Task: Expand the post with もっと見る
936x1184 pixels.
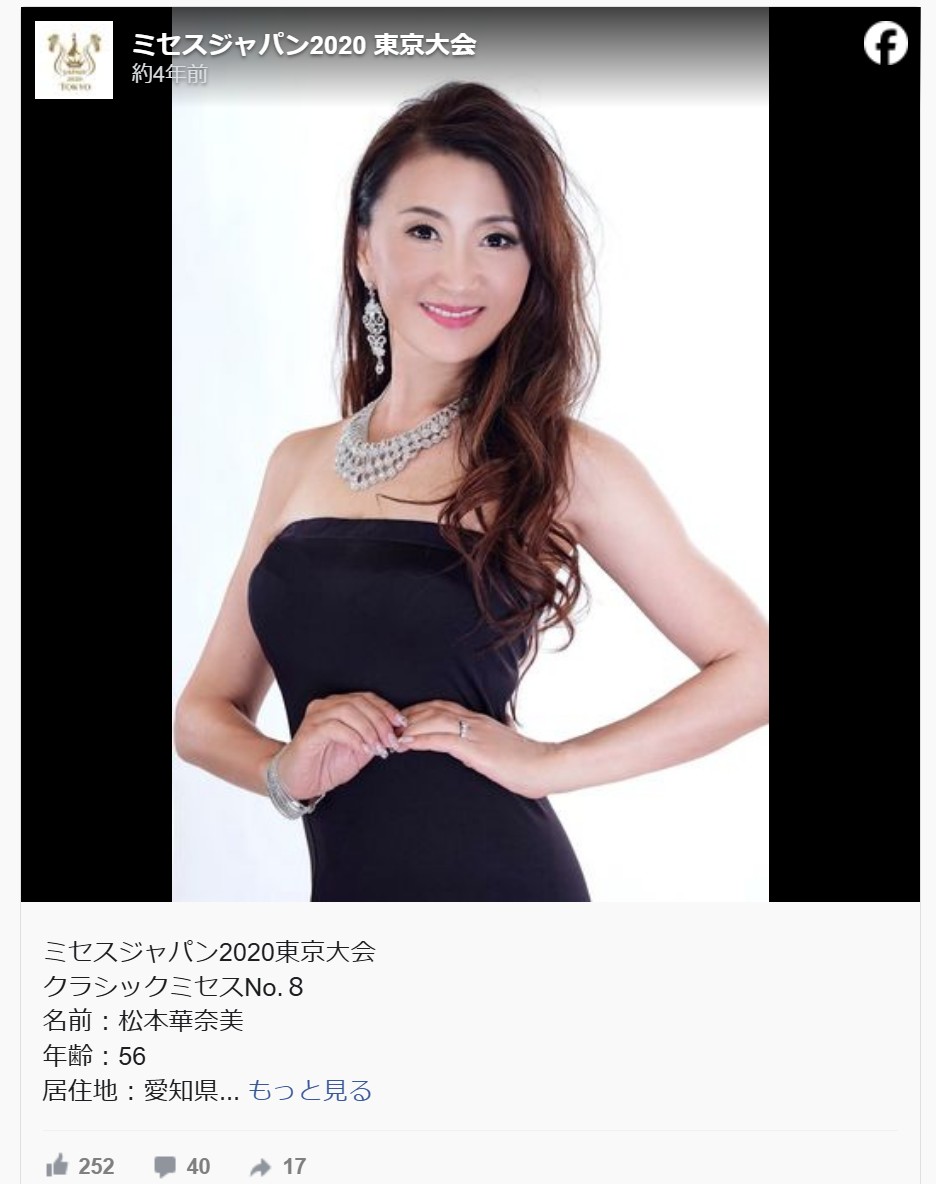Action: (x=309, y=1090)
